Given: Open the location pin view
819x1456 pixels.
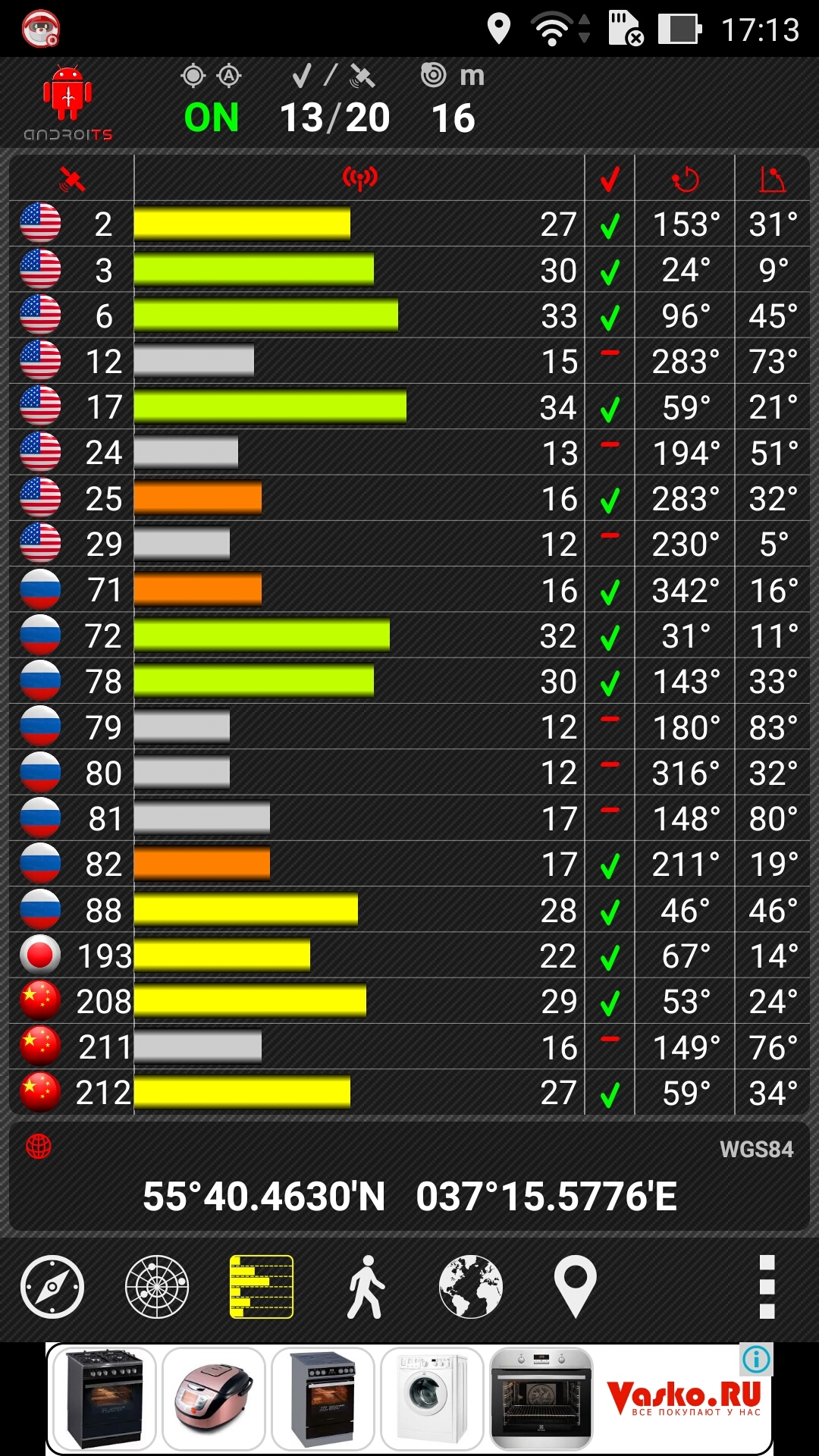Looking at the screenshot, I should point(576,1287).
